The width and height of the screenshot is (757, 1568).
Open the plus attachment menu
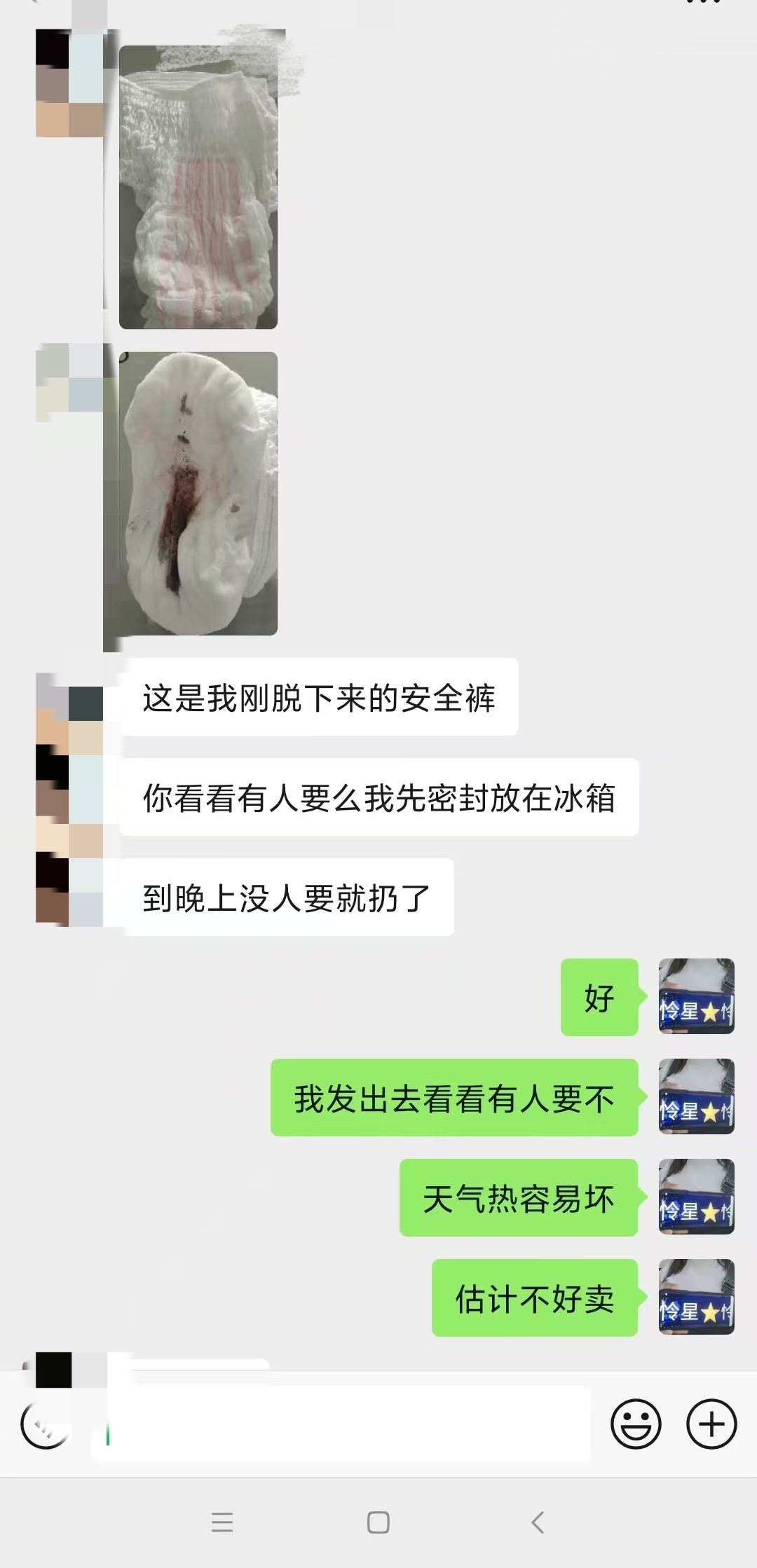click(711, 1424)
